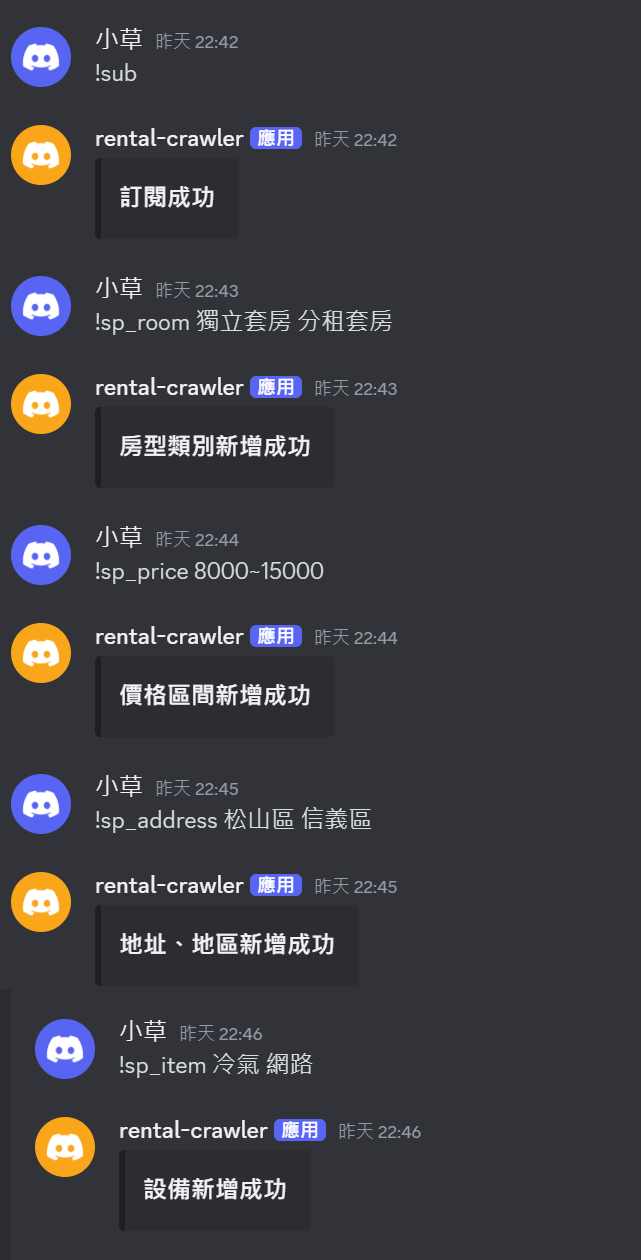Tap 小草's avatar beside the !sp_item message
Image resolution: width=641 pixels, height=1260 pixels.
65,1049
